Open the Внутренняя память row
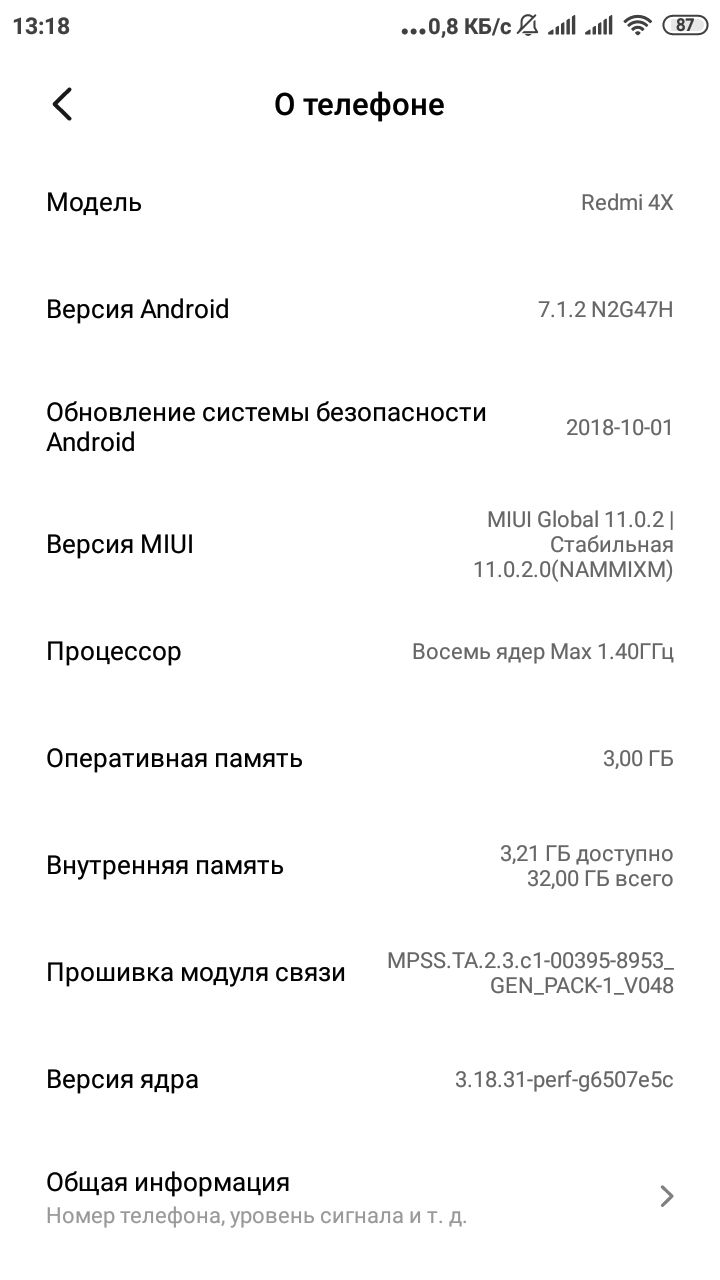Viewport: 720px width, 1280px height. 360,866
